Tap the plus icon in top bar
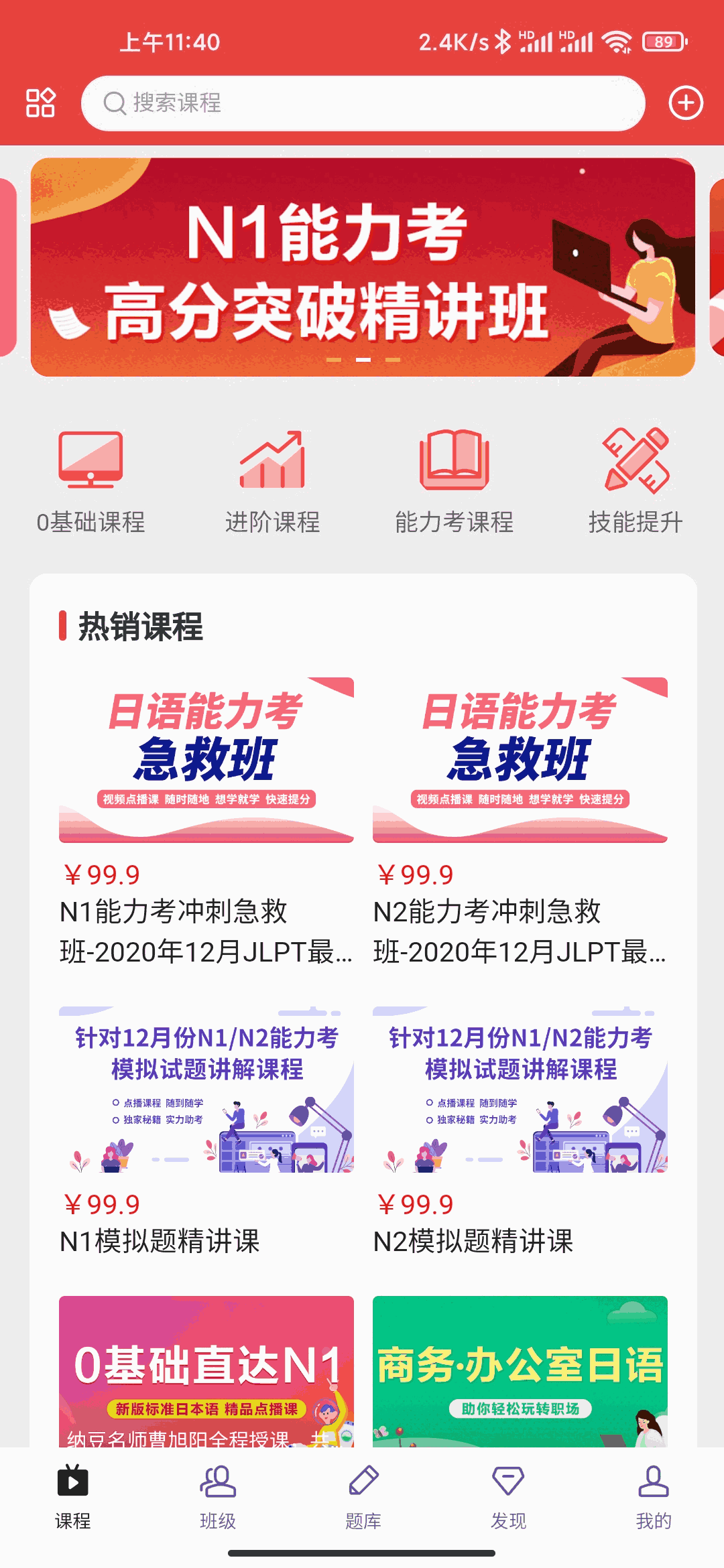The image size is (724, 1568). point(686,103)
